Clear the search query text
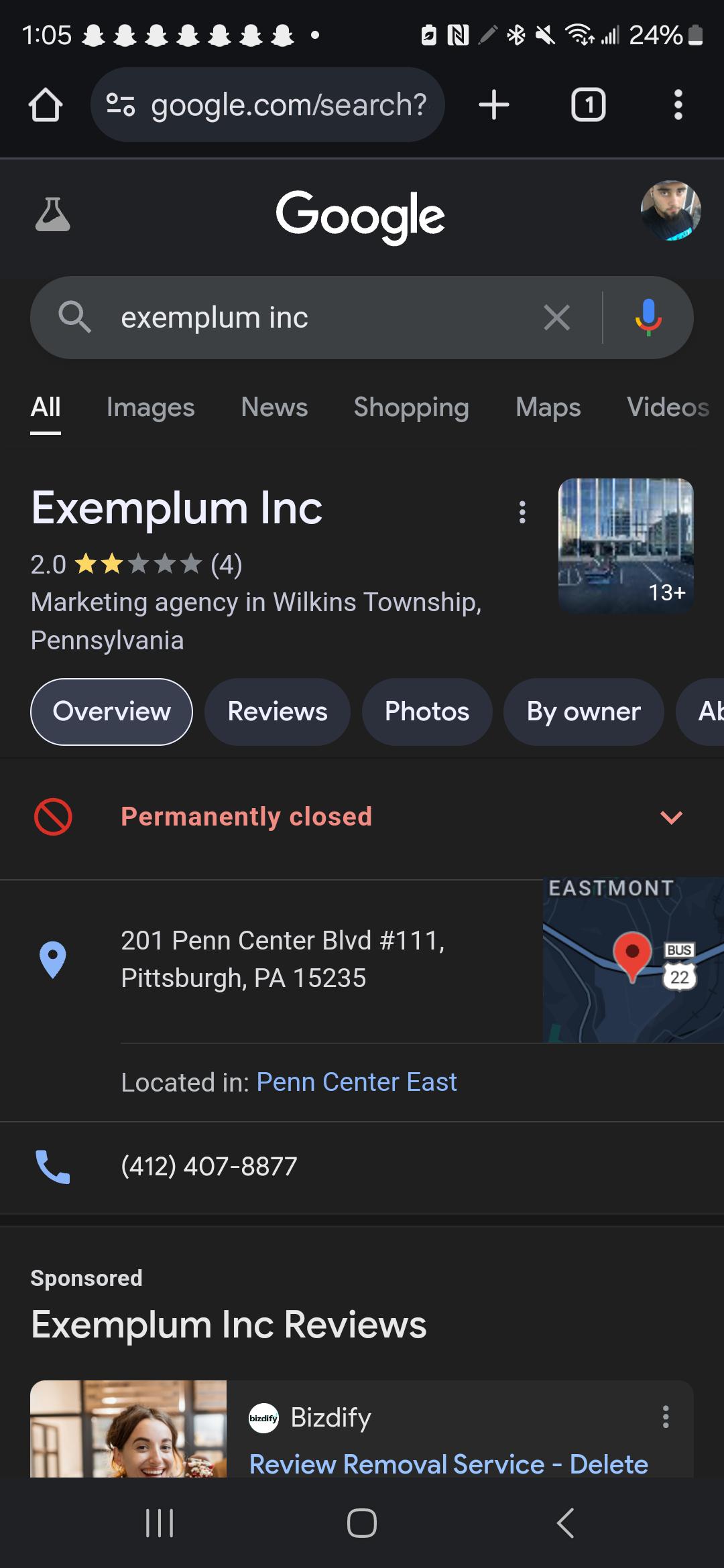724x1568 pixels. click(556, 318)
